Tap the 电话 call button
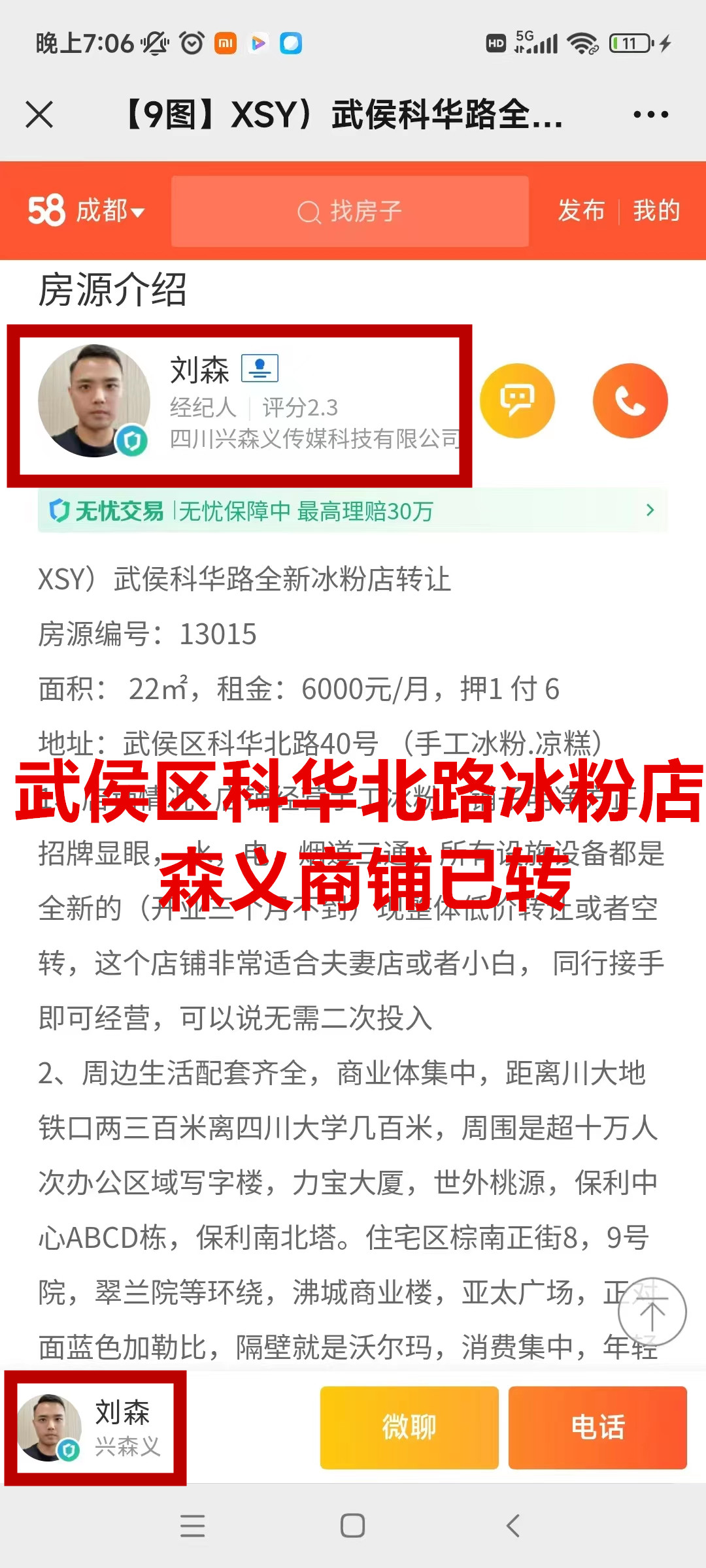This screenshot has height=1568, width=706. 597,1428
